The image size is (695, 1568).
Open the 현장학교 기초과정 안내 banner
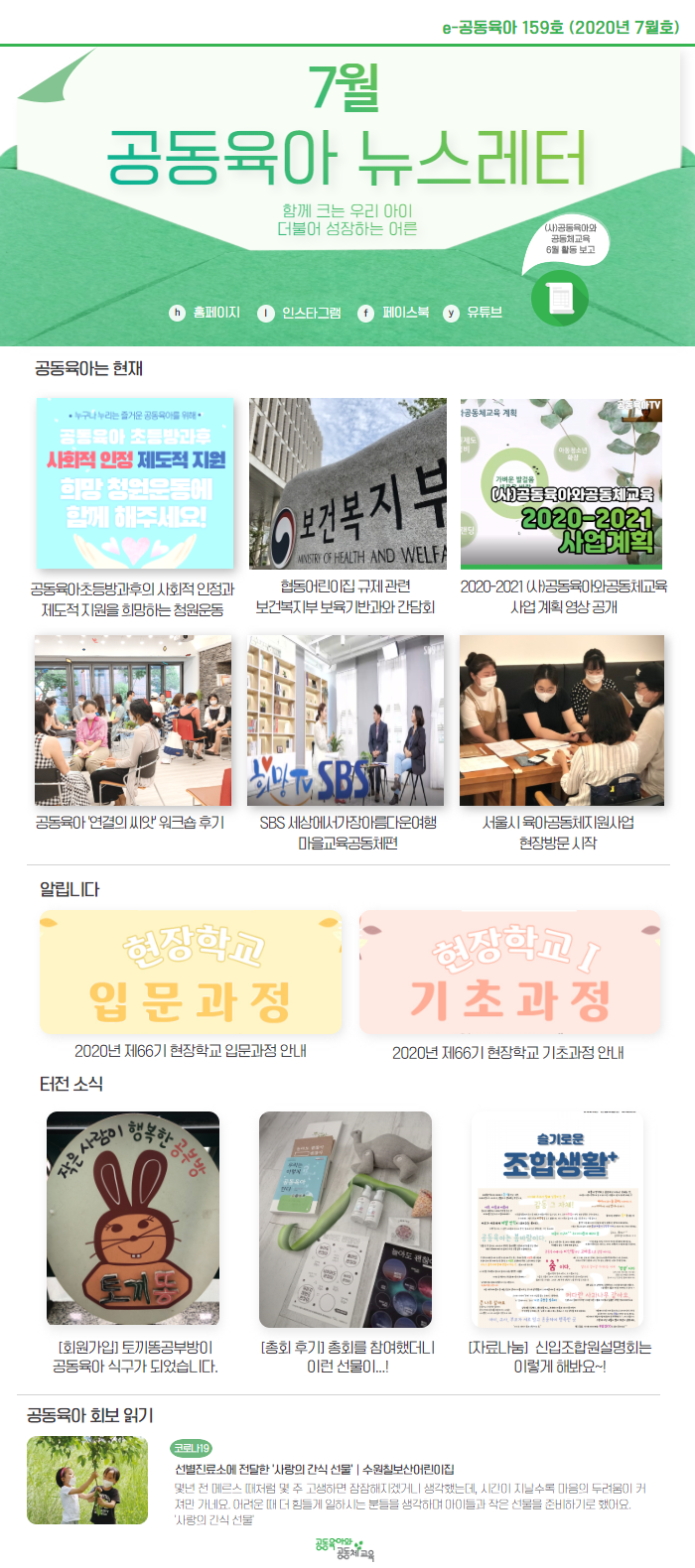pos(509,974)
